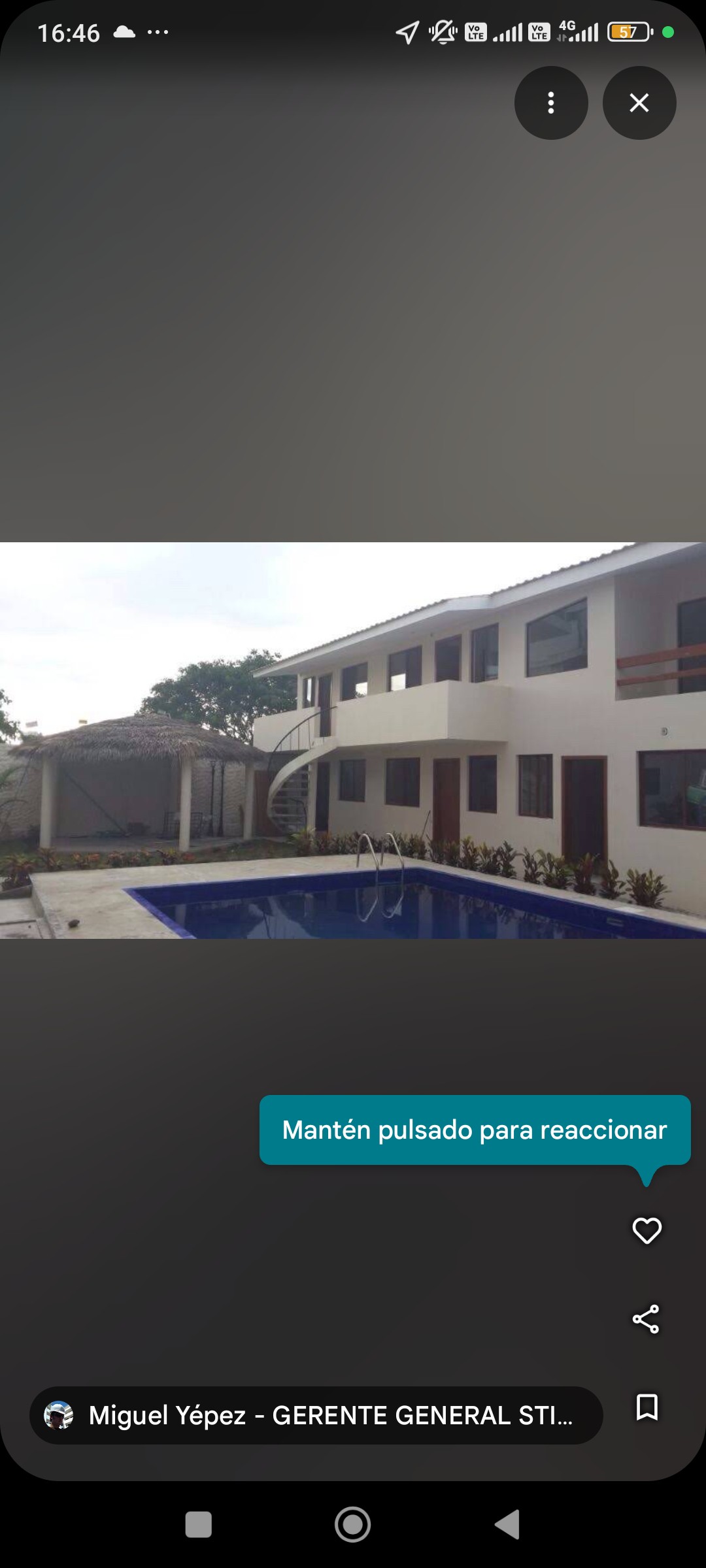Open Miguel Yépez contributor profile
This screenshot has width=706, height=1568.
coord(316,1415)
